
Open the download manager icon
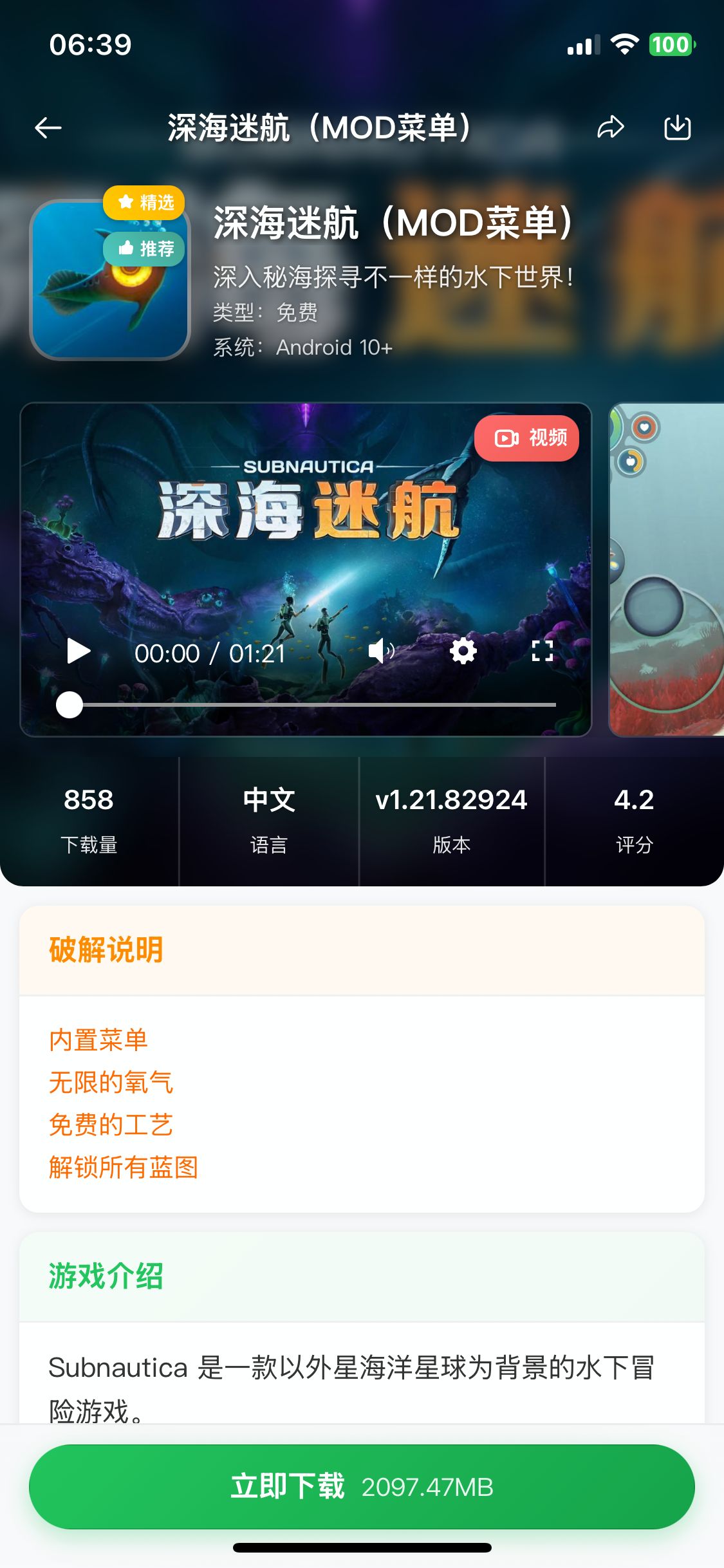click(677, 127)
